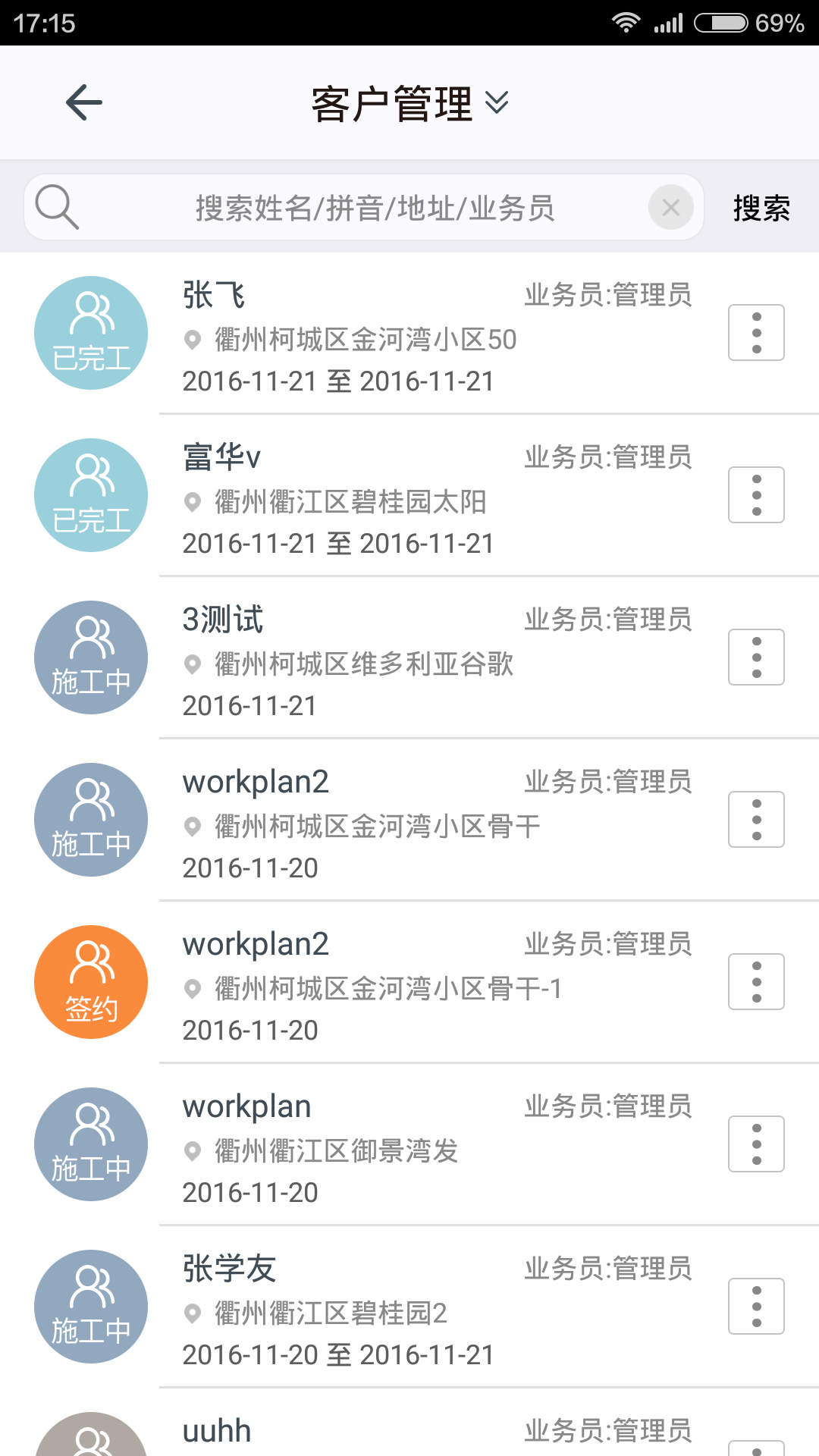
Task: Tap the back arrow to return
Action: point(83,102)
